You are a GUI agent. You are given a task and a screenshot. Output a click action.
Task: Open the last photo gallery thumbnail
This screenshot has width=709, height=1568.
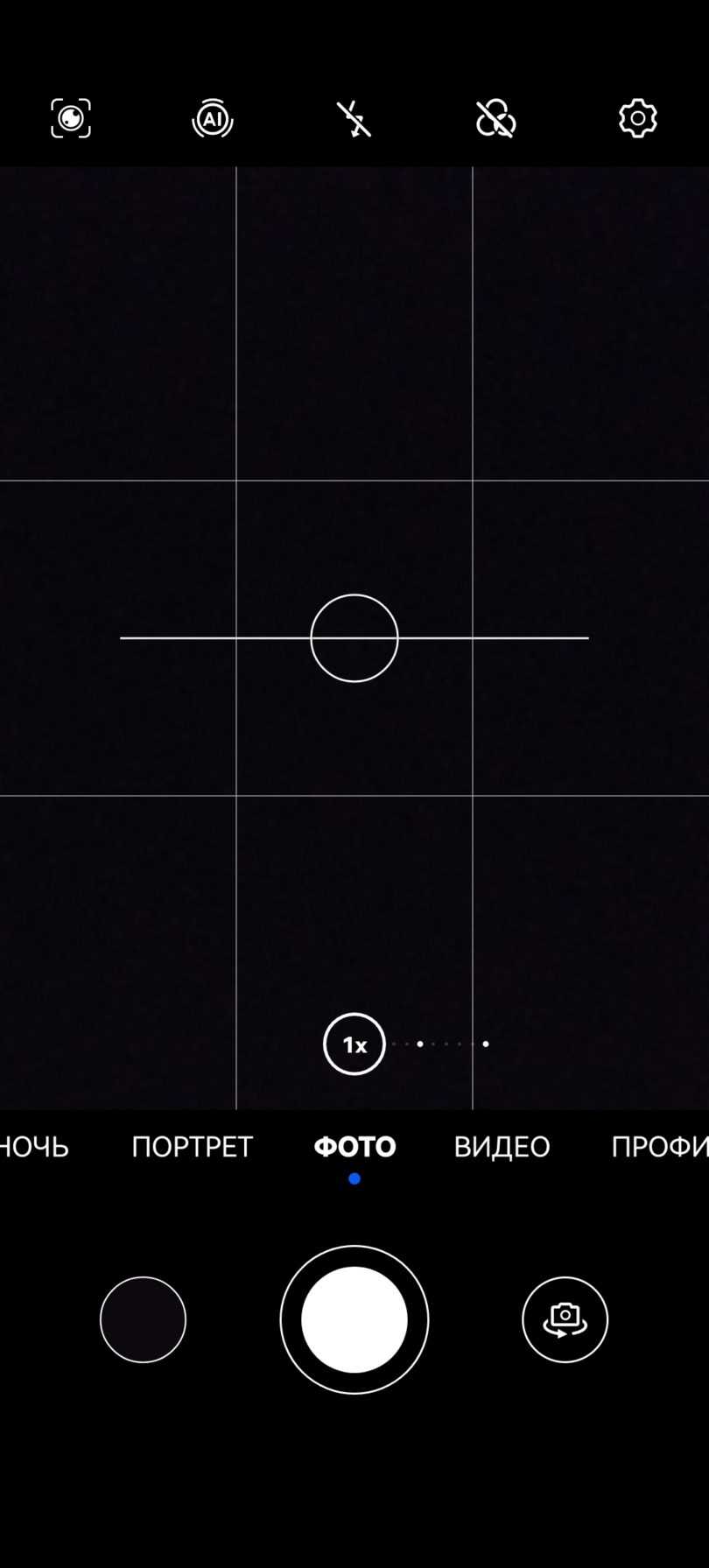click(143, 1319)
